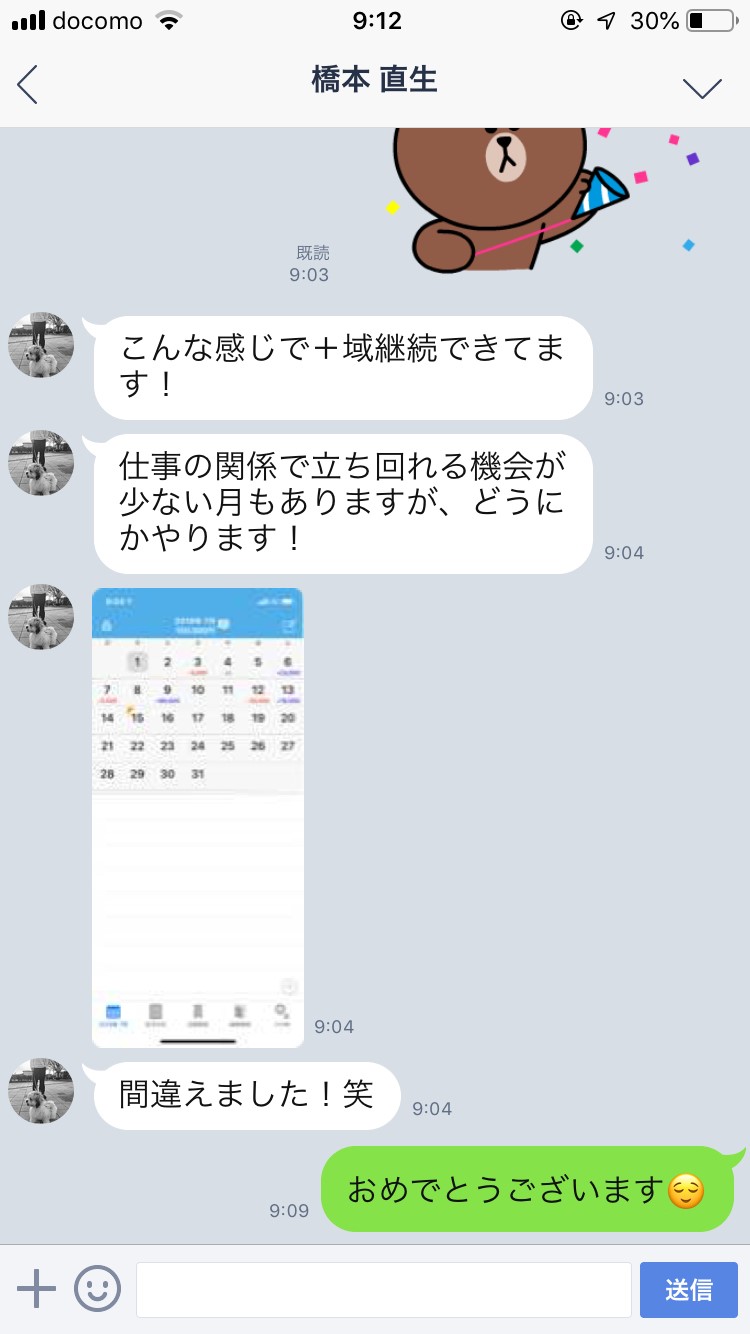Open the emoji sticker picker
The height and width of the screenshot is (1334, 750).
click(x=97, y=1289)
